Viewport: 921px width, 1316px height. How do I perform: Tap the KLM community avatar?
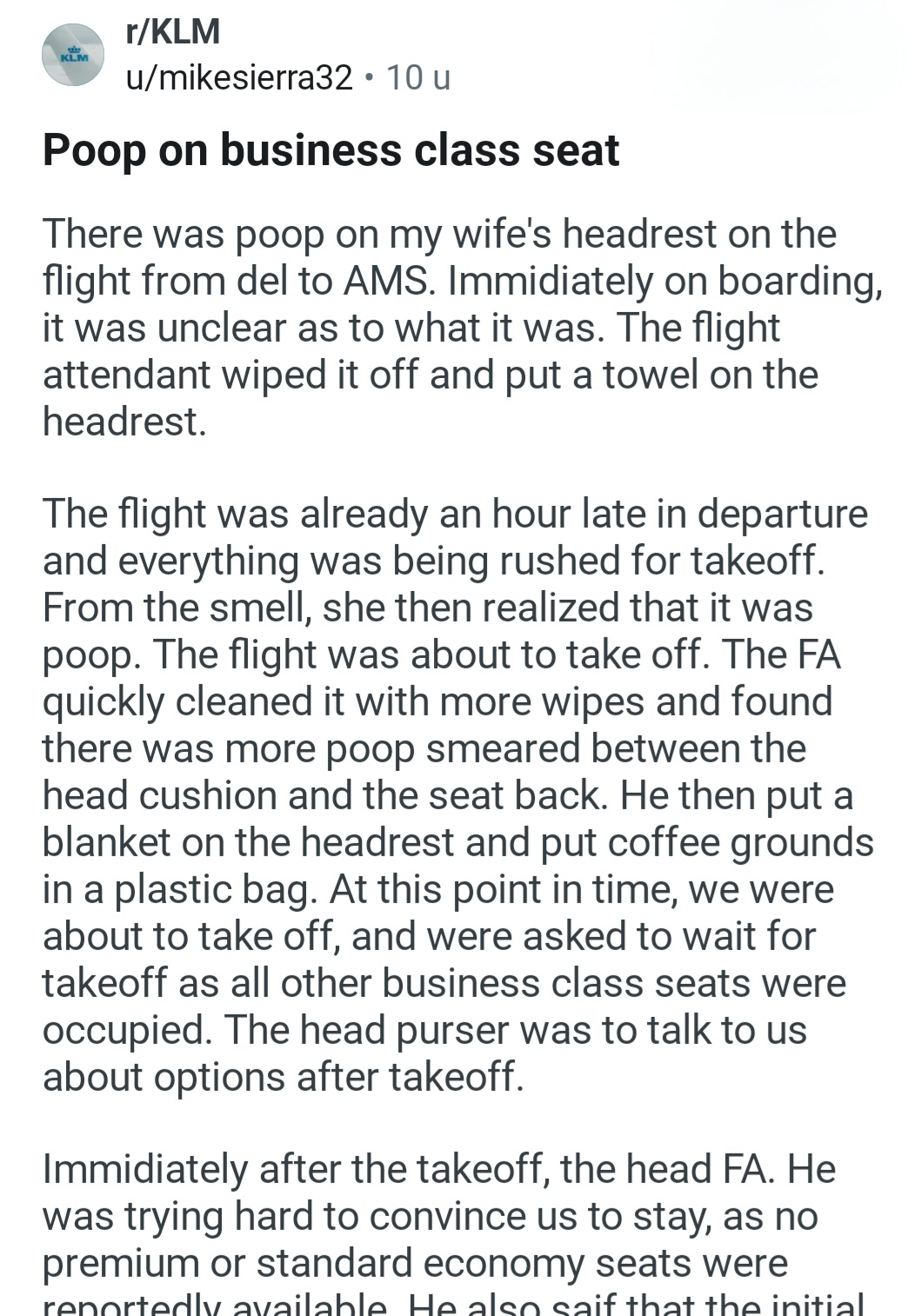pos(73,55)
